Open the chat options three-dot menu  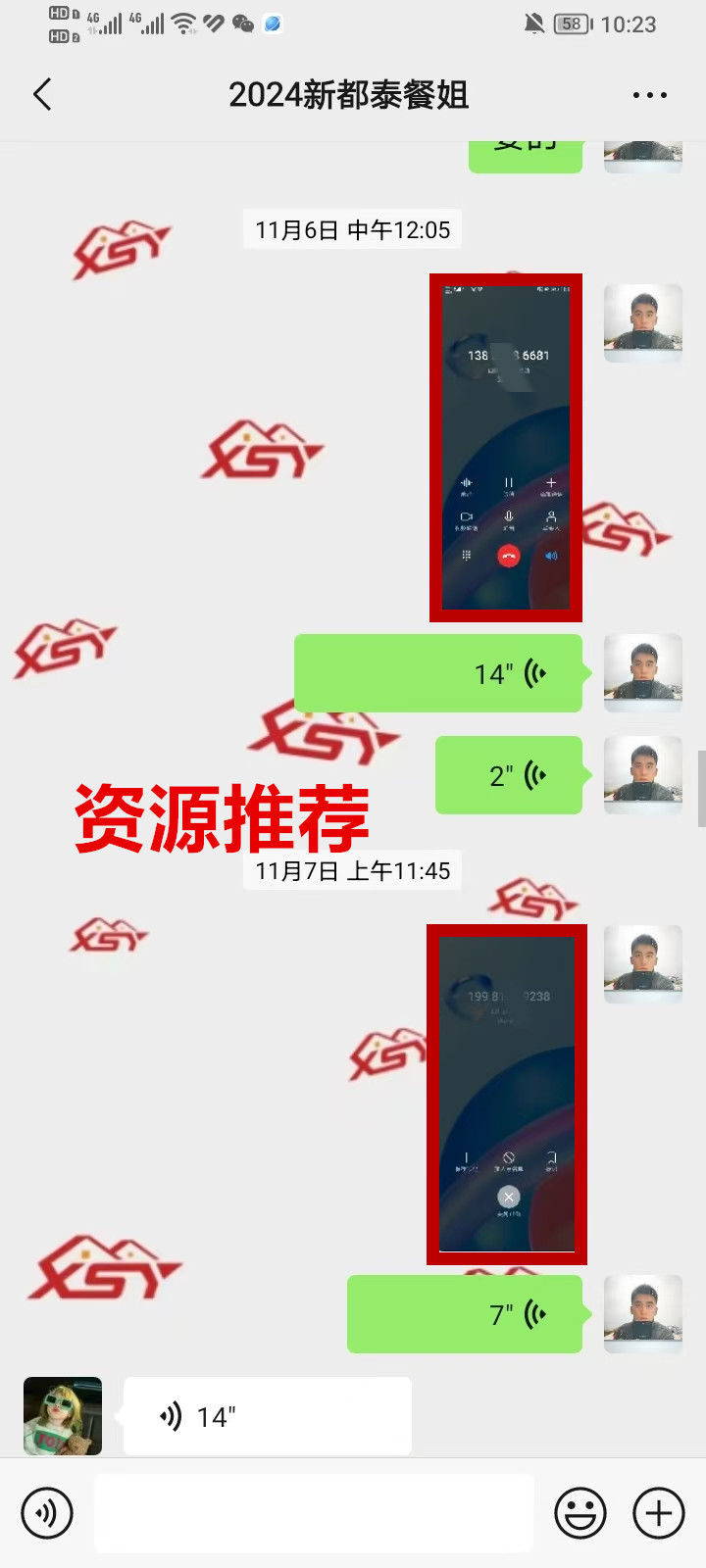[649, 95]
